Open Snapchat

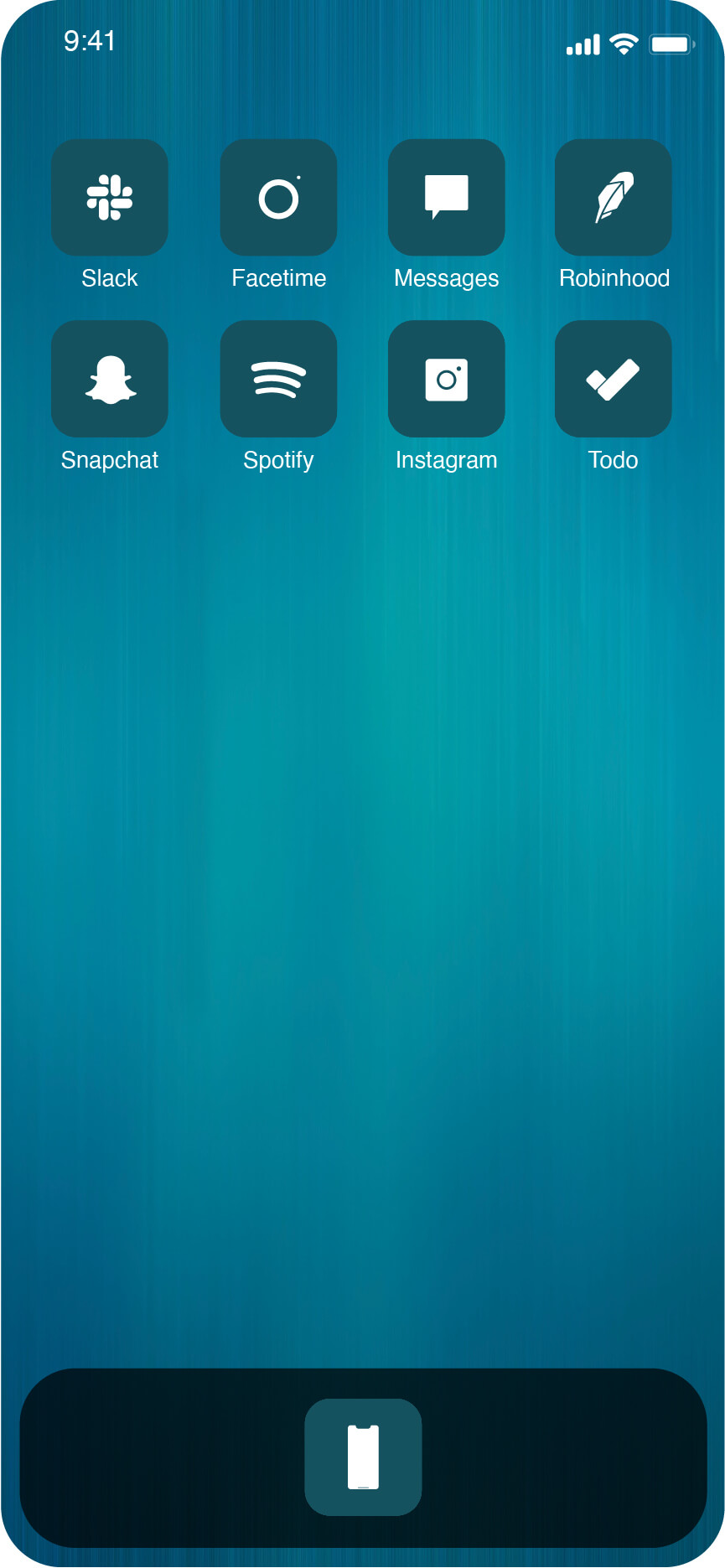110,379
